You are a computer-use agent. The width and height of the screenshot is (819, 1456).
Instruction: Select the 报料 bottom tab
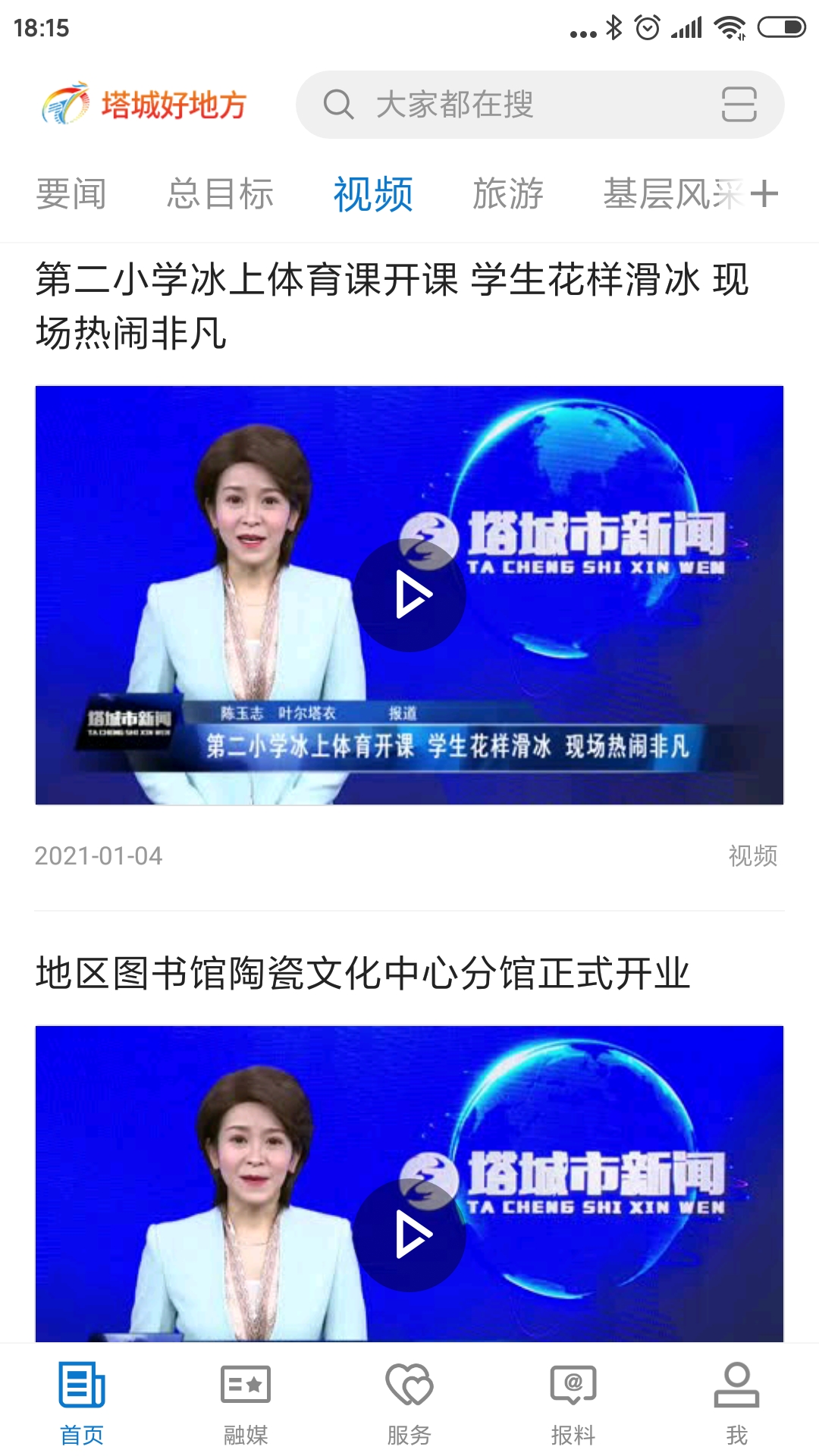[573, 1403]
